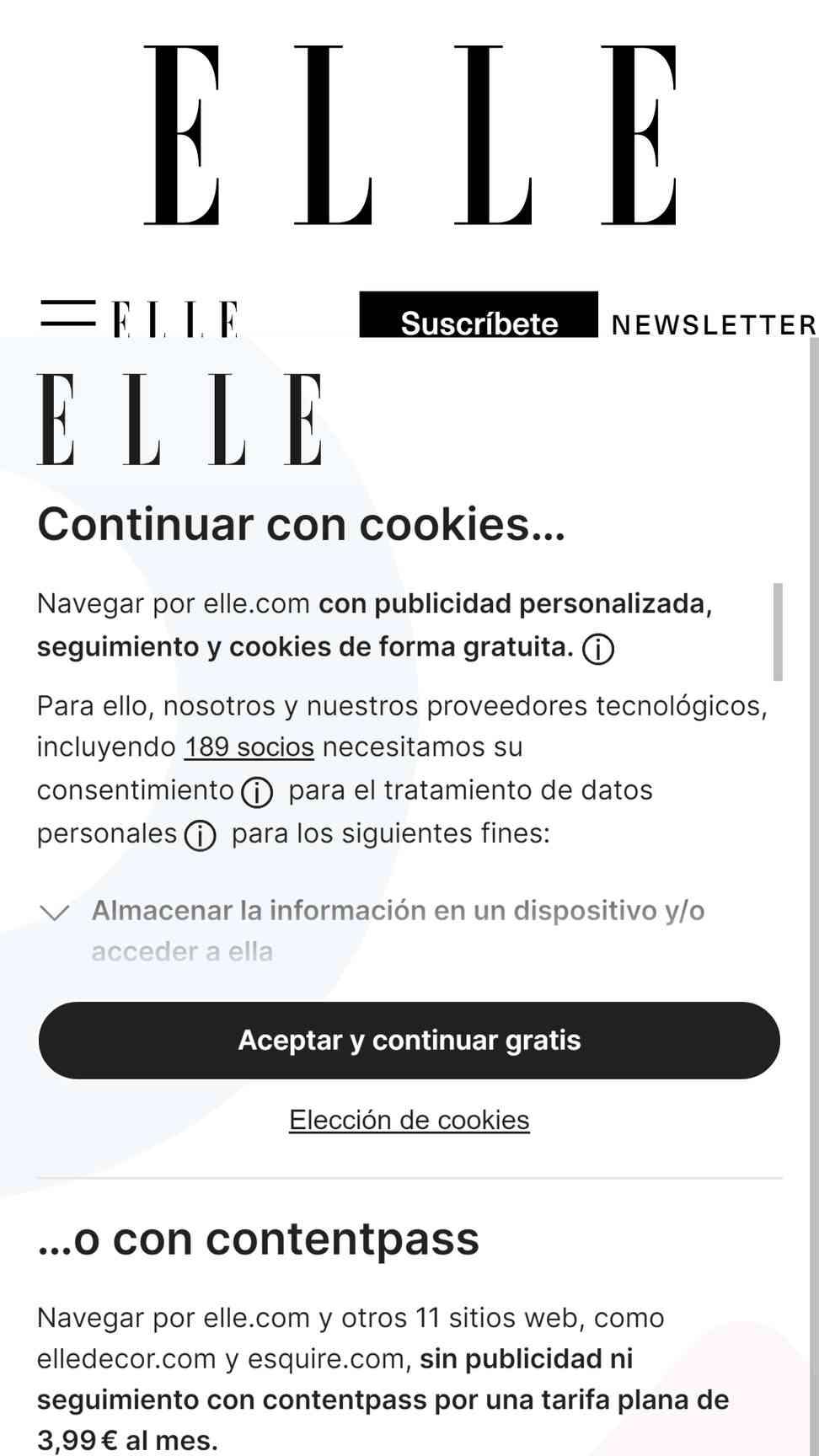819x1456 pixels.
Task: Open Elección de cookies
Action: pyautogui.click(x=409, y=1120)
